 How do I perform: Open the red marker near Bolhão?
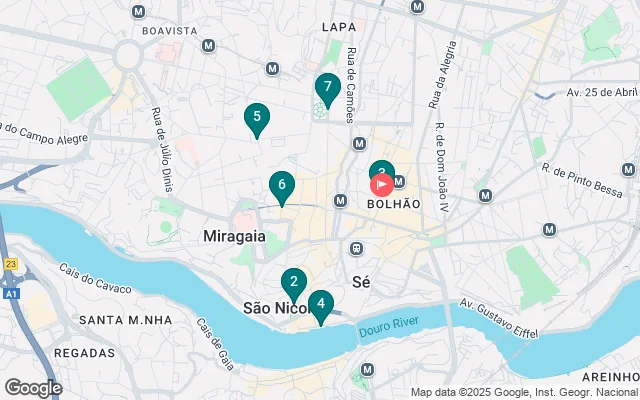tap(383, 184)
